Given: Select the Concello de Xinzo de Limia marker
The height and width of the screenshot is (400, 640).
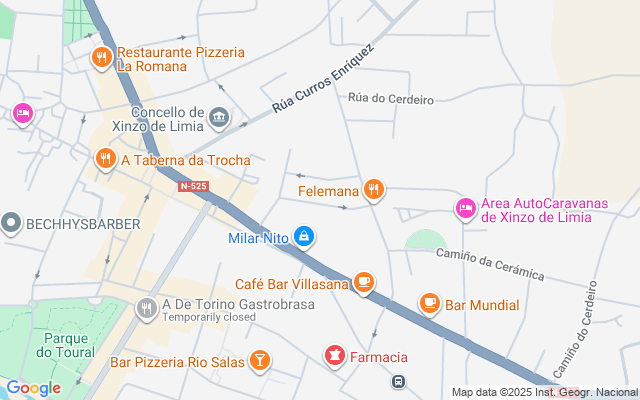Looking at the screenshot, I should [218, 121].
